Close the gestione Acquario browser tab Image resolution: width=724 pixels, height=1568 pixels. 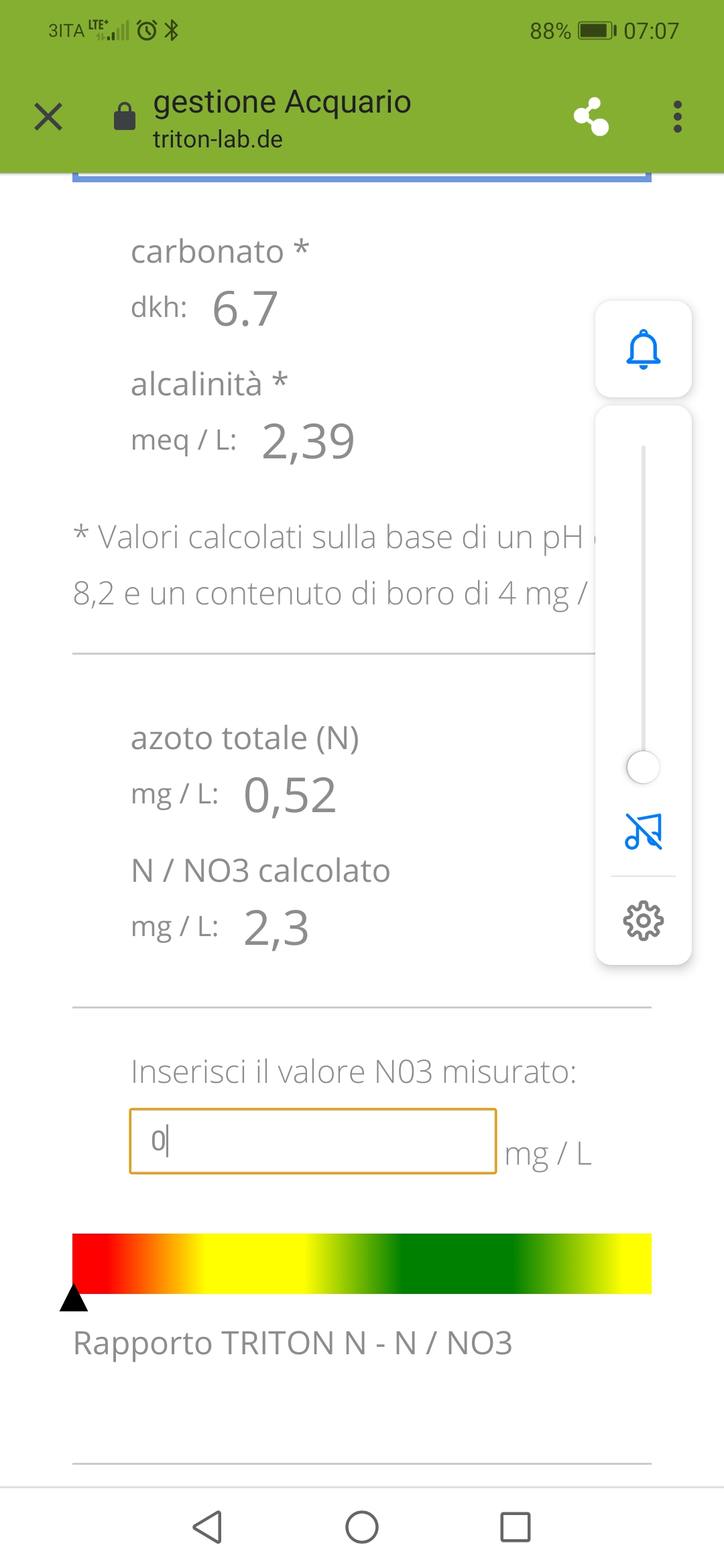48,117
